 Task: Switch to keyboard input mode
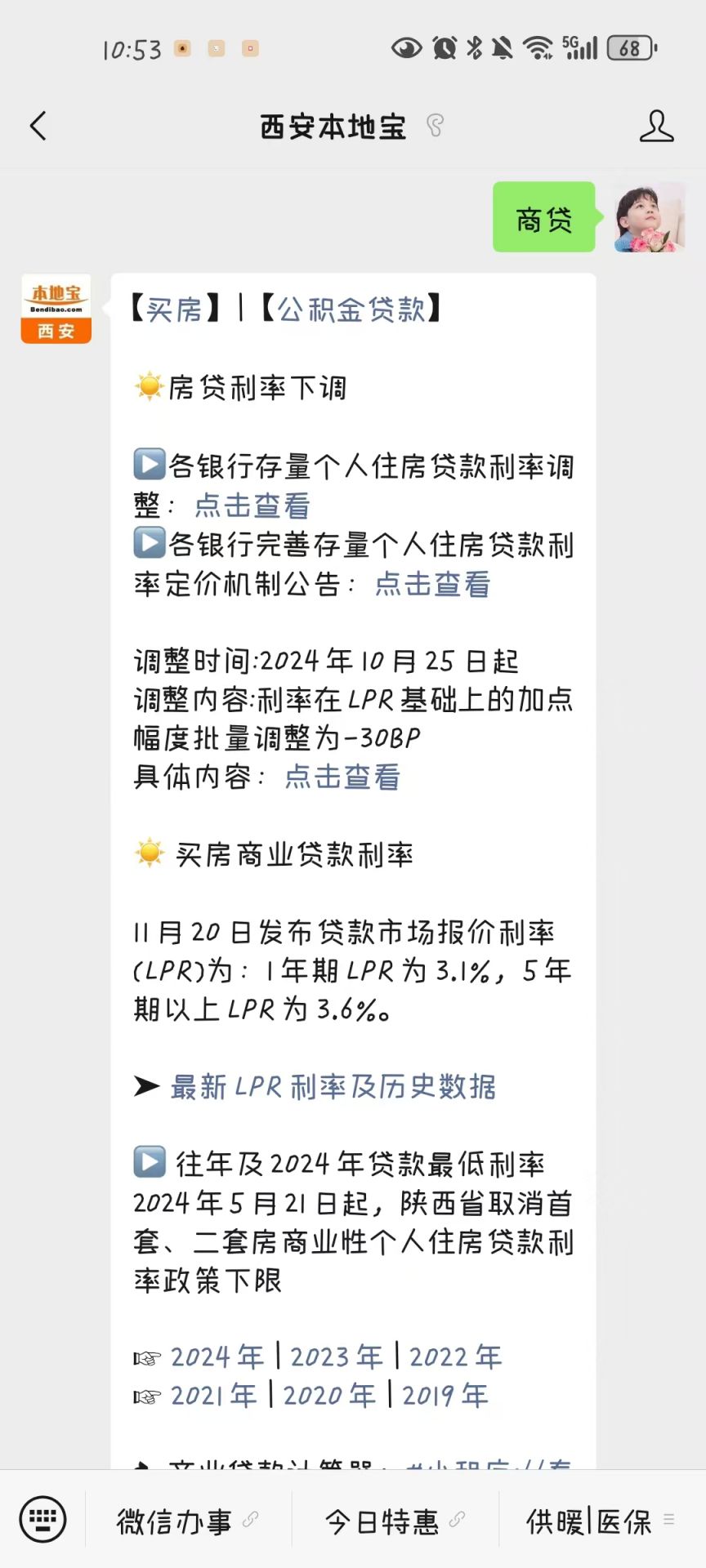click(x=42, y=1520)
